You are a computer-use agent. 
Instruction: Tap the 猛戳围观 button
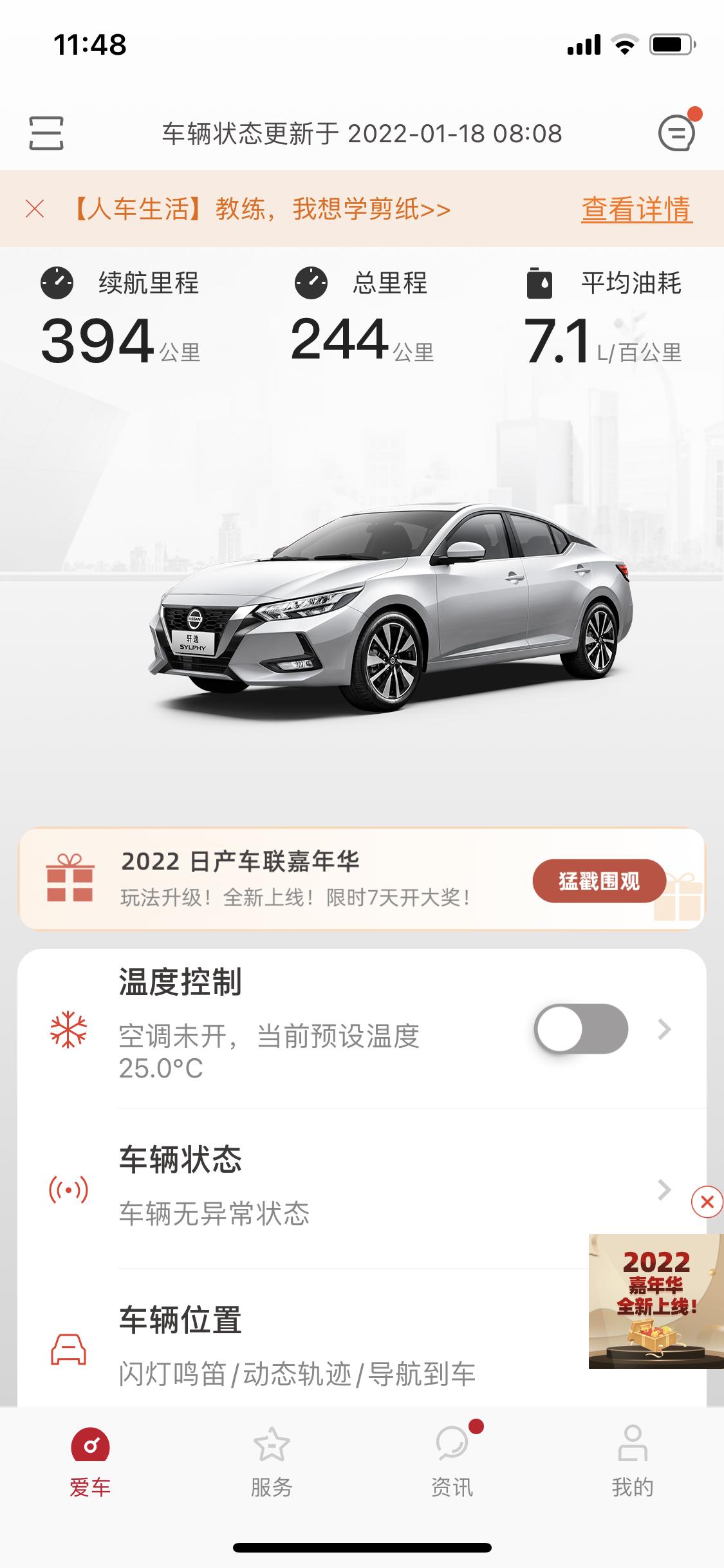point(599,881)
